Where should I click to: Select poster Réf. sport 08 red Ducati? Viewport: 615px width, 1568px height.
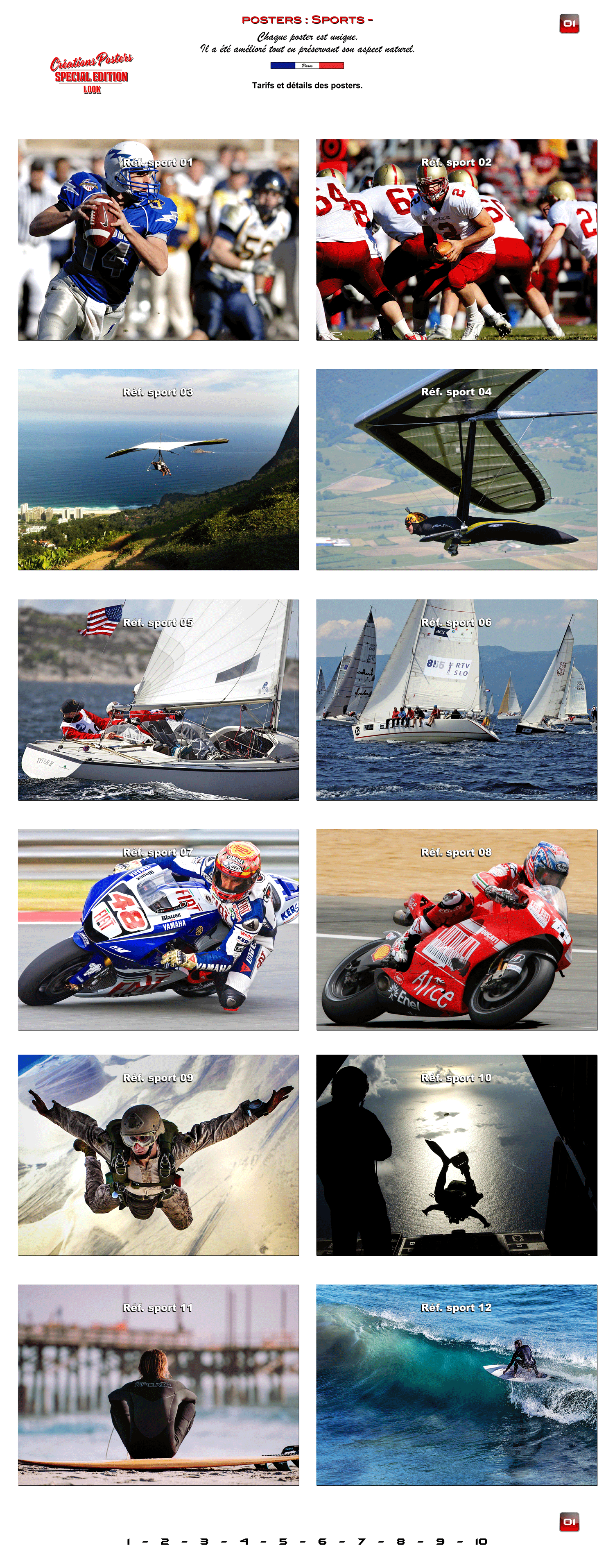pos(456,930)
